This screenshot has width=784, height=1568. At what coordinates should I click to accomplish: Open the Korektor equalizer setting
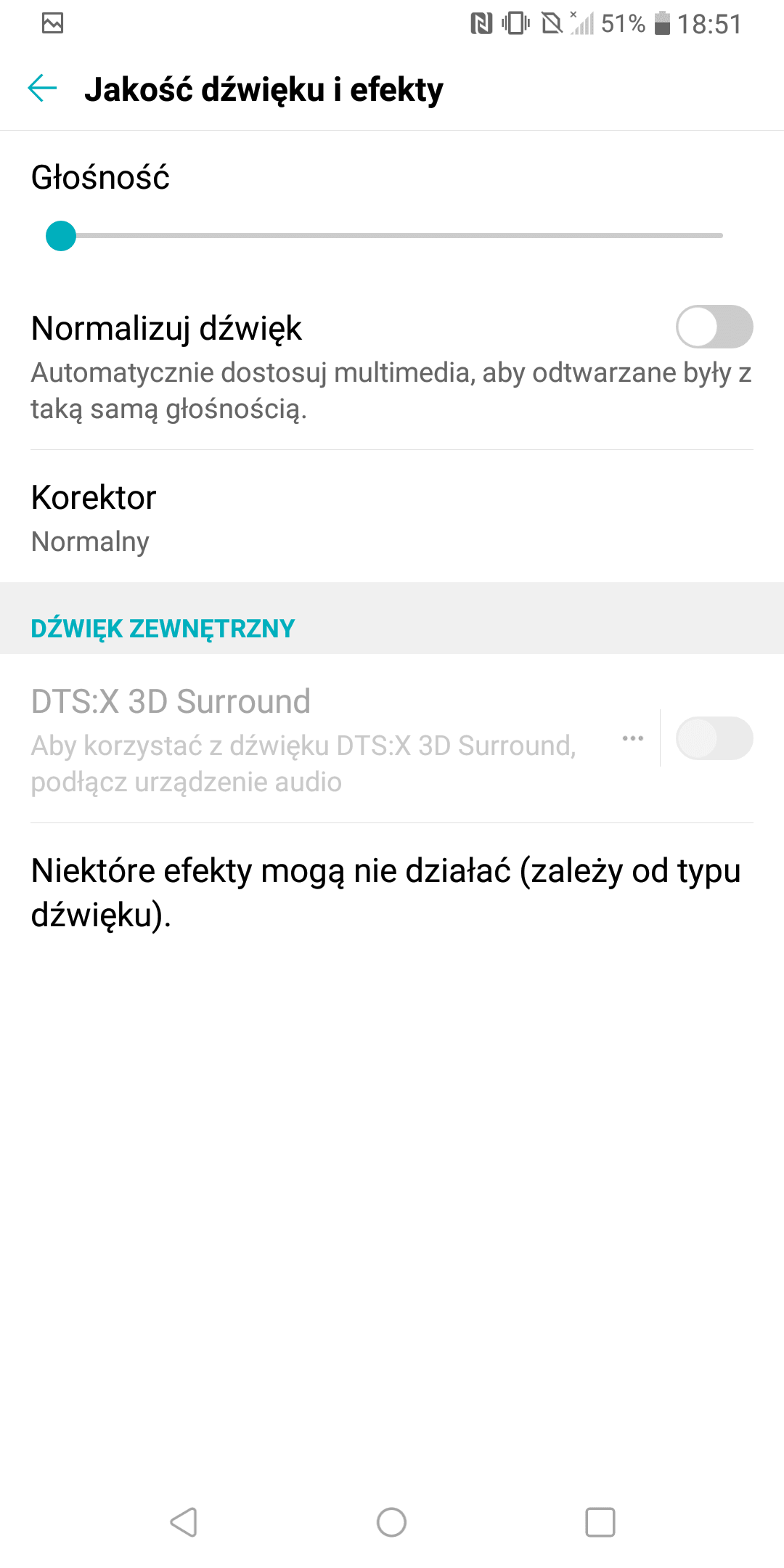pos(392,518)
